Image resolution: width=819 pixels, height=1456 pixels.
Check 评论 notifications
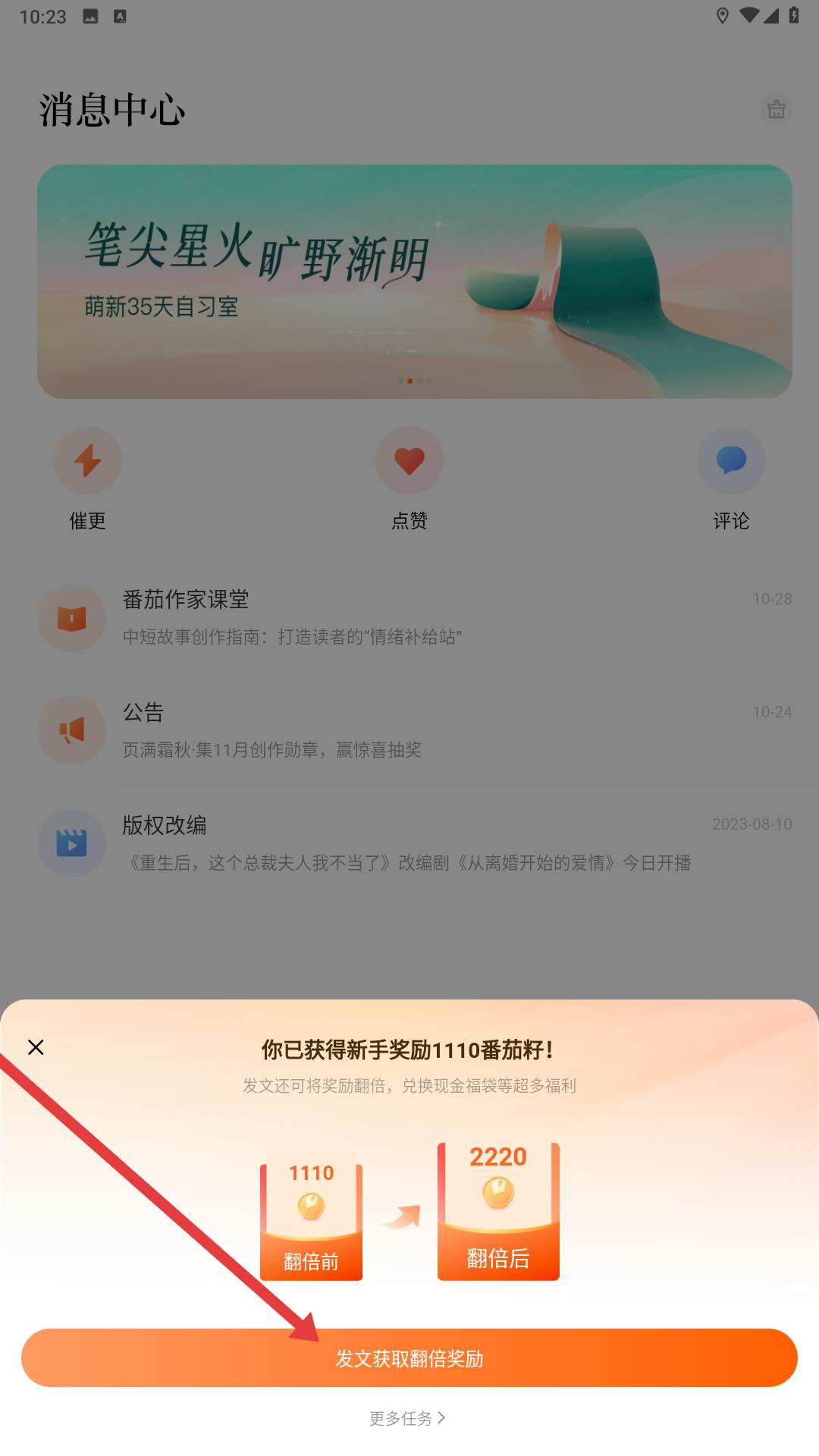pos(730,478)
